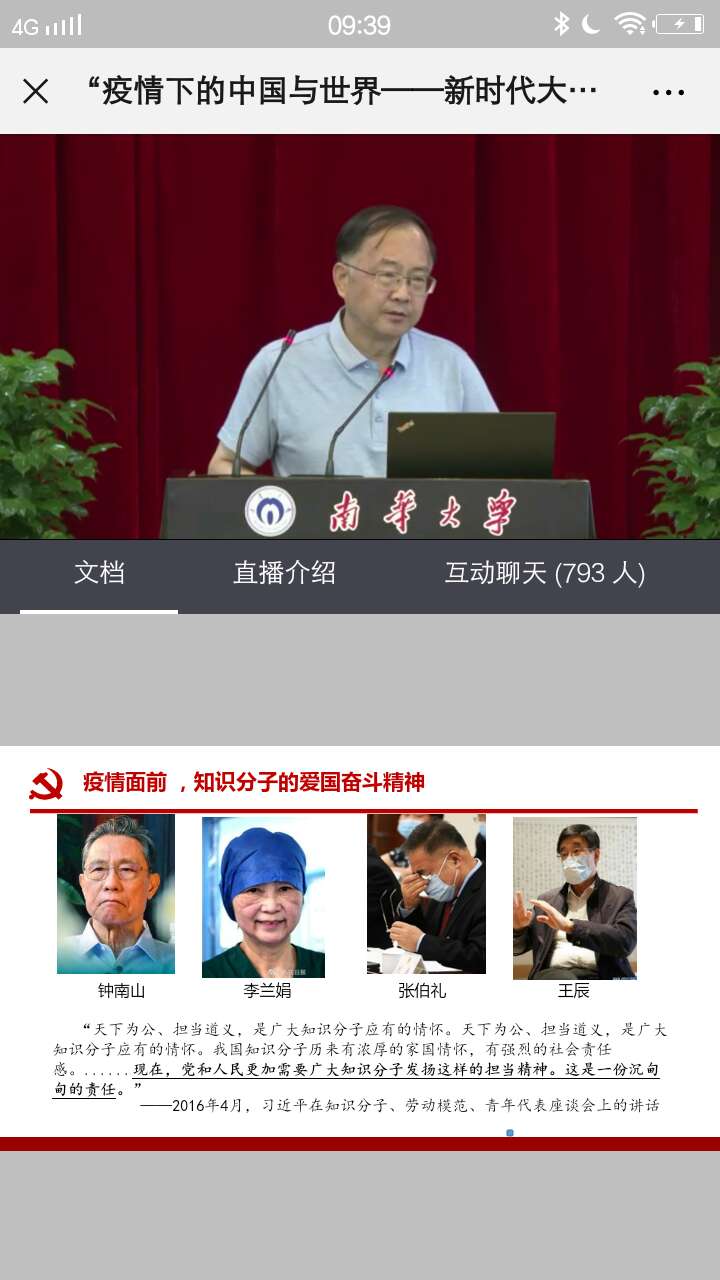Open the 互动聊天 chat tab
This screenshot has width=720, height=1280.
[x=544, y=573]
